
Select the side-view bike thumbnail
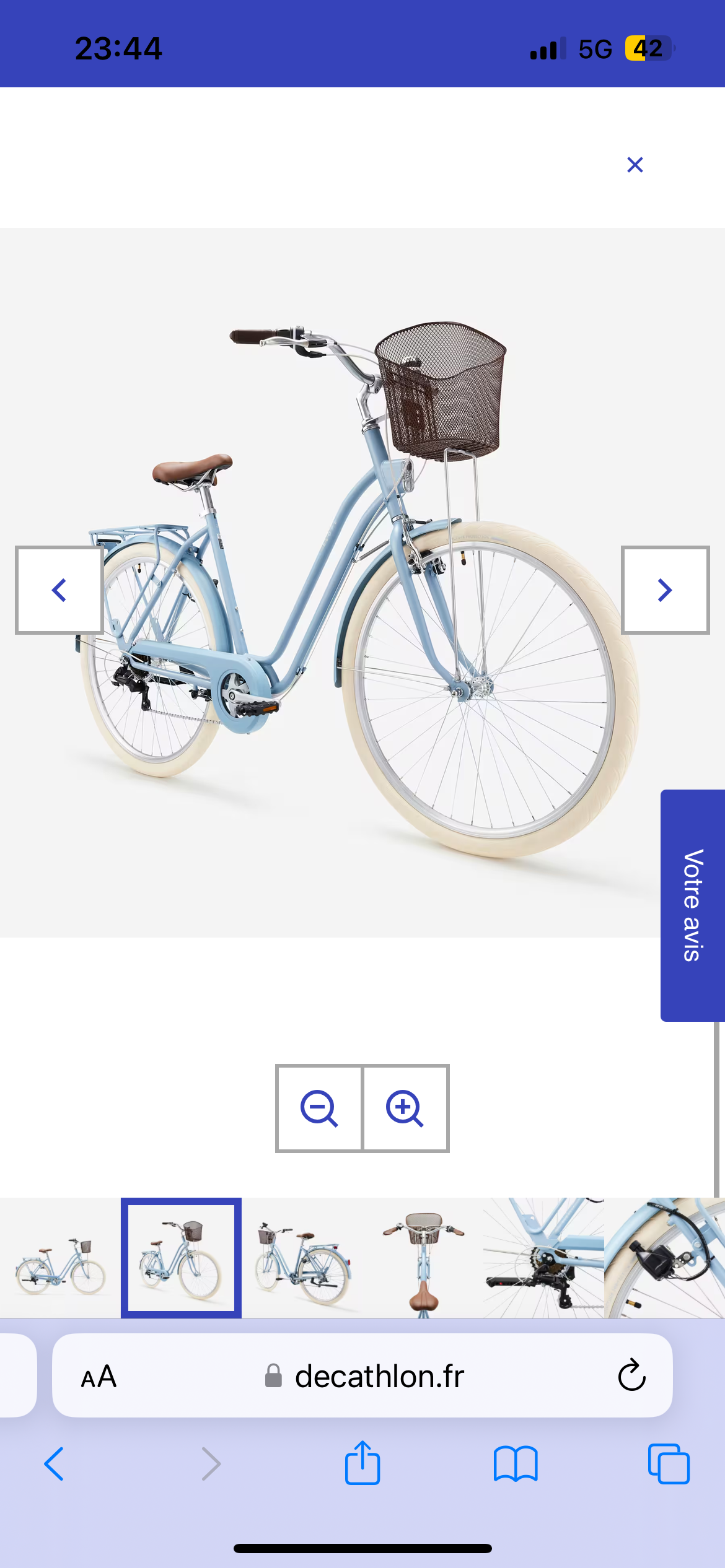(x=60, y=1258)
